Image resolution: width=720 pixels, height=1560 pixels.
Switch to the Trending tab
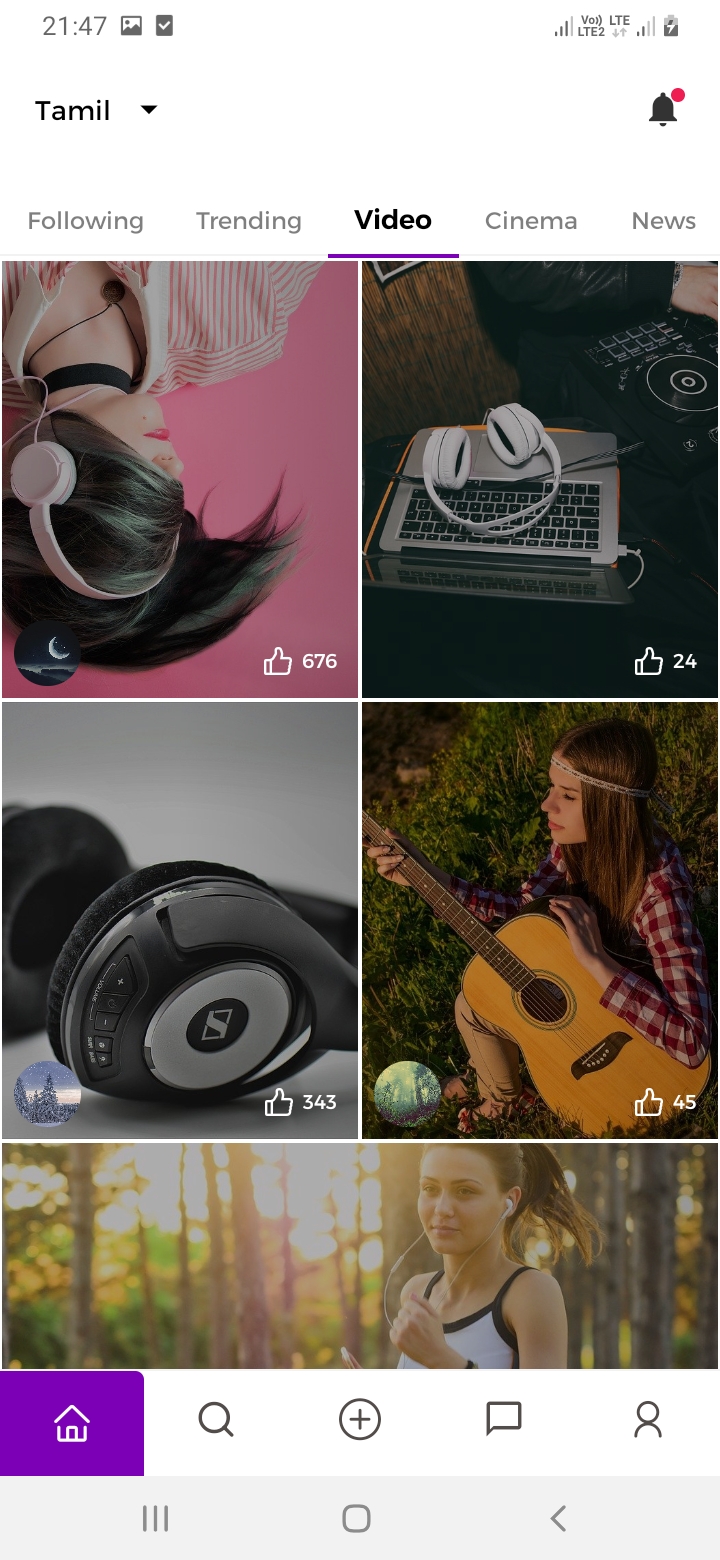click(x=248, y=221)
